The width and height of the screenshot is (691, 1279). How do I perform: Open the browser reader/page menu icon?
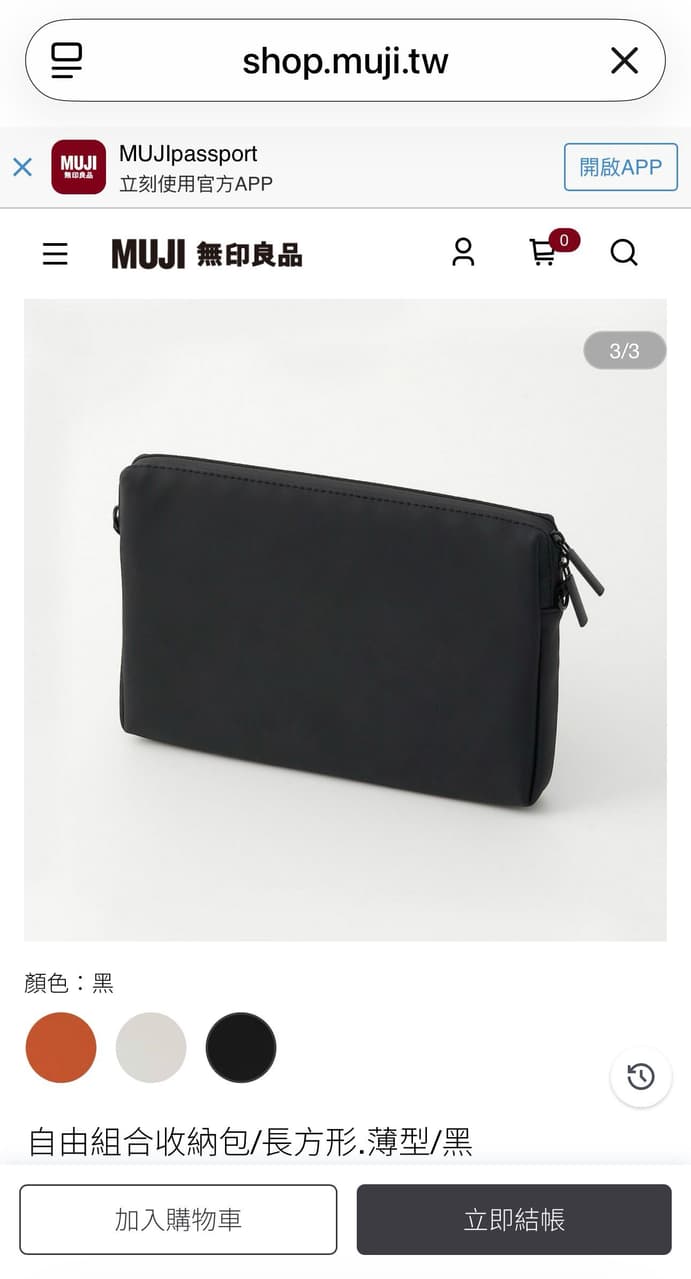coord(67,61)
